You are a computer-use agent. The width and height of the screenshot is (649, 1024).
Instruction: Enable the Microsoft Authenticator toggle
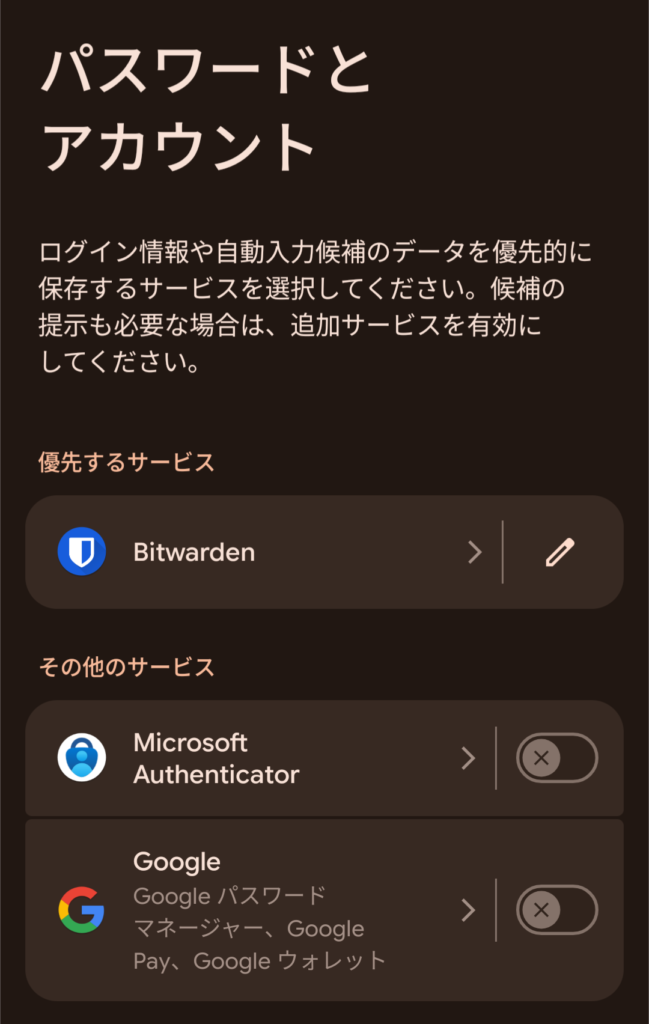click(x=556, y=758)
